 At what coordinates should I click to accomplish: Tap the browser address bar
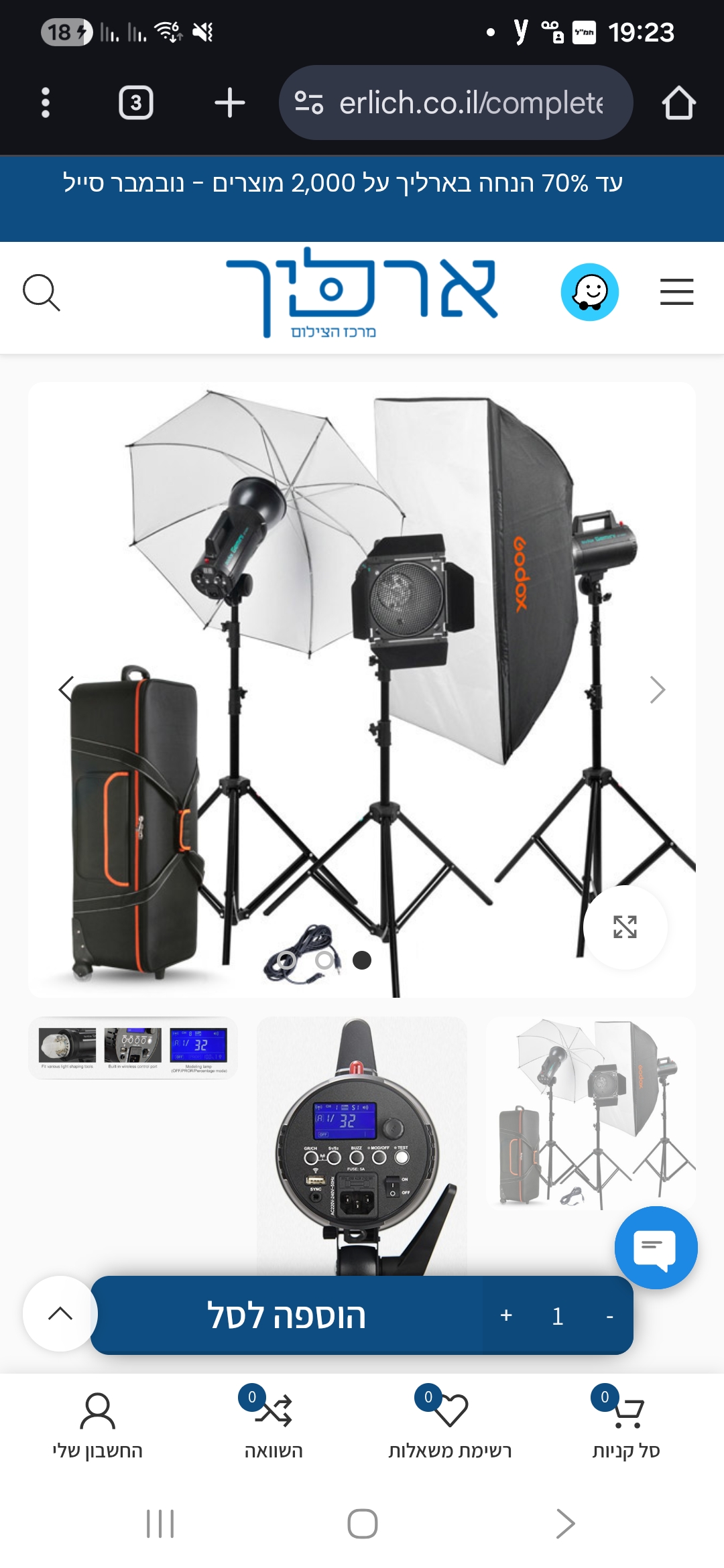456,103
